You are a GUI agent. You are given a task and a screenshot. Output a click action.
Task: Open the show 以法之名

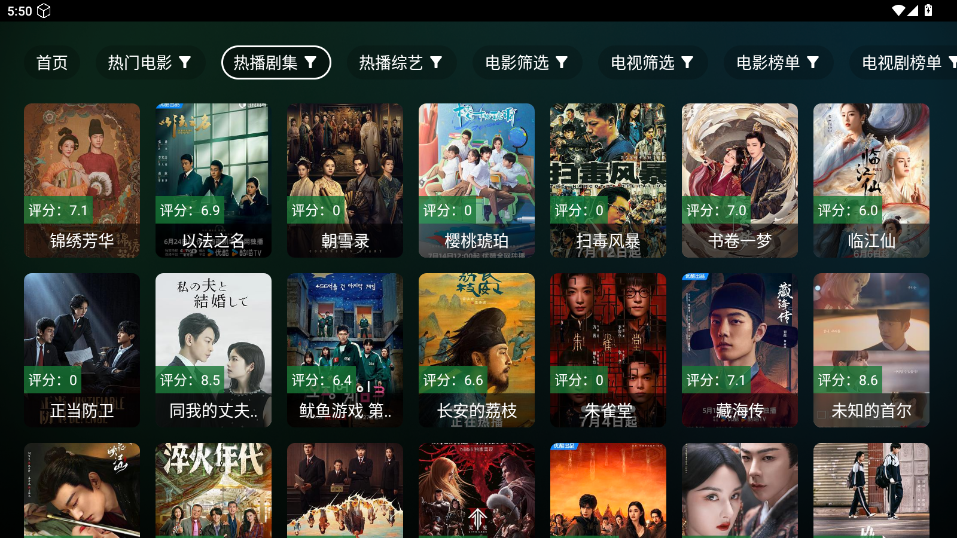click(x=213, y=180)
